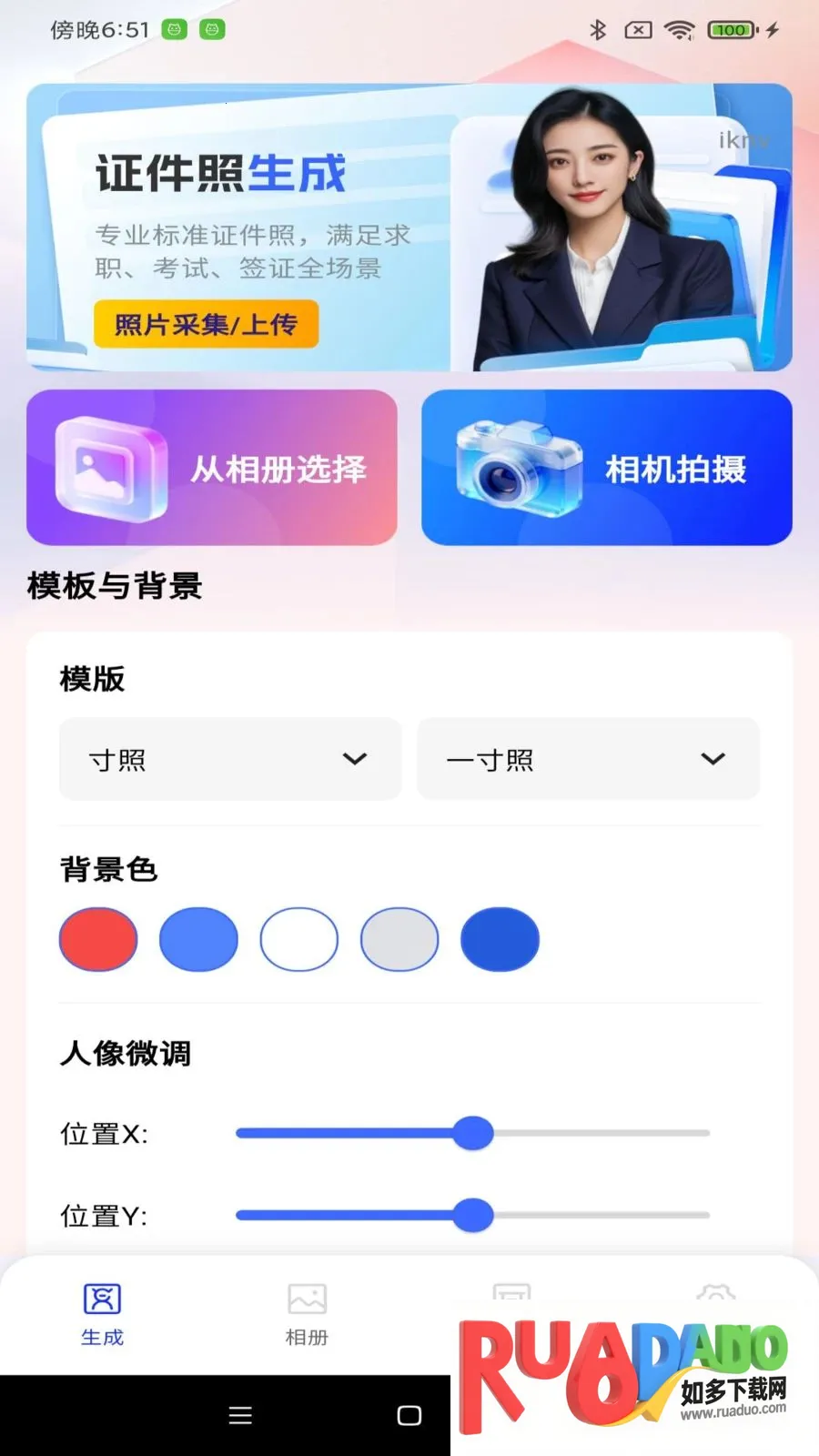The height and width of the screenshot is (1456, 819).
Task: Open the system recent apps menu button
Action: 240,1415
